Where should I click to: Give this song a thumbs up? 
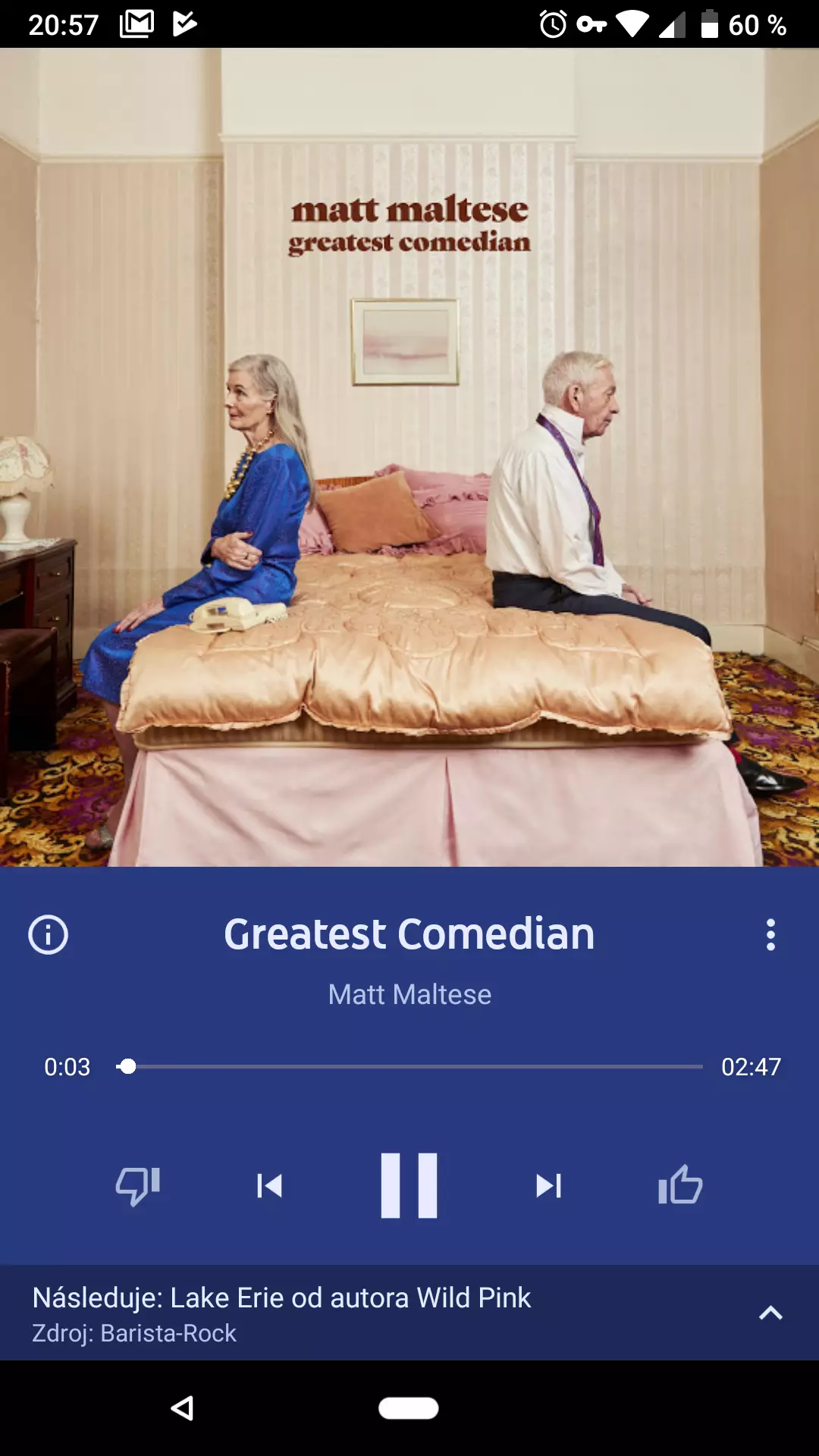coord(680,1185)
